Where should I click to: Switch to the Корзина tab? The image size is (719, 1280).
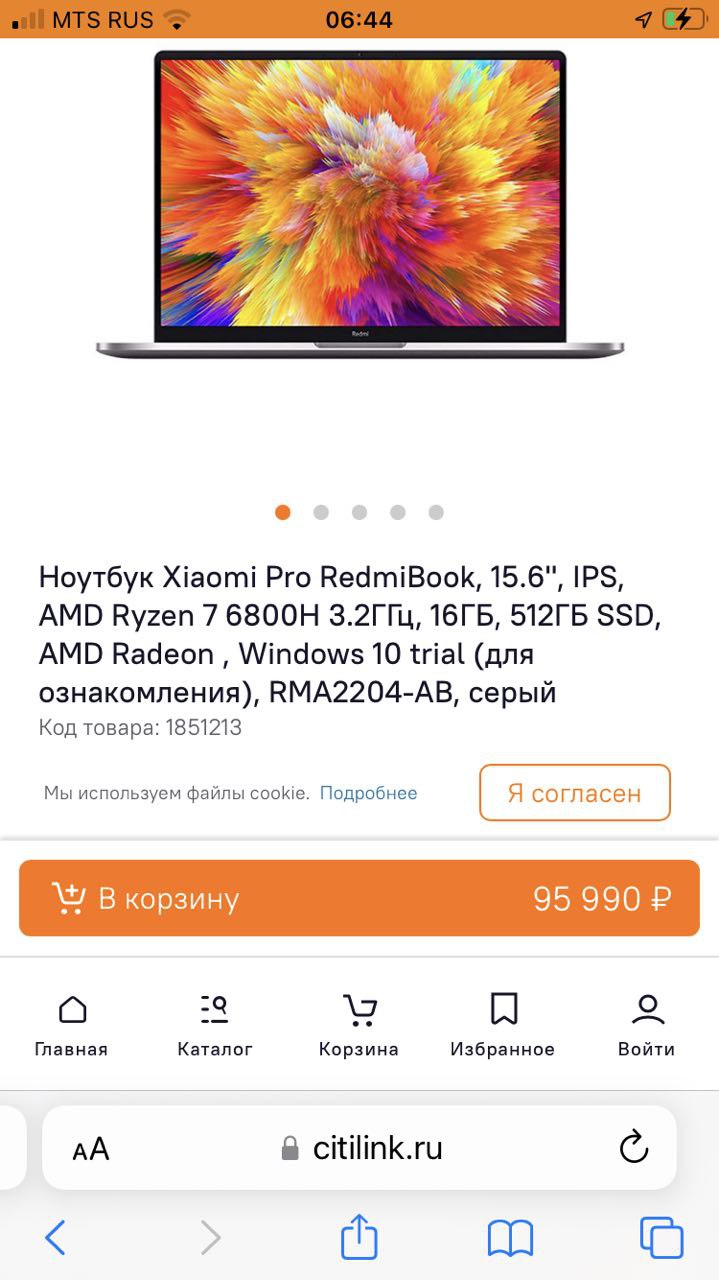[x=358, y=1026]
